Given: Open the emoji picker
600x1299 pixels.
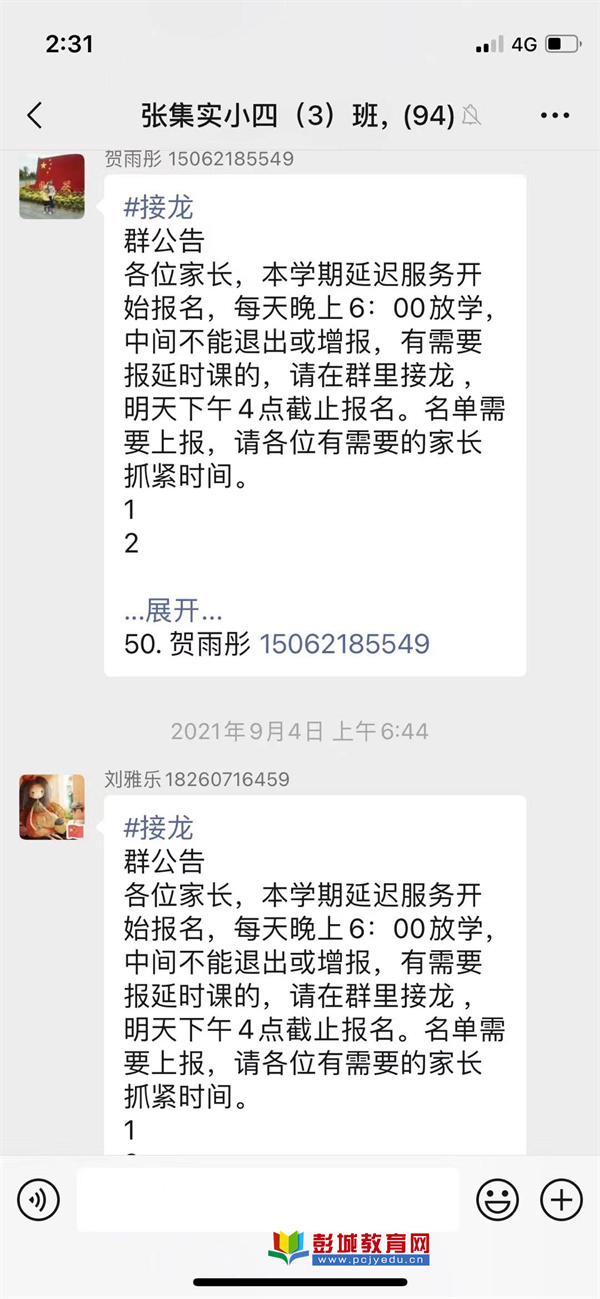Looking at the screenshot, I should (x=497, y=1198).
